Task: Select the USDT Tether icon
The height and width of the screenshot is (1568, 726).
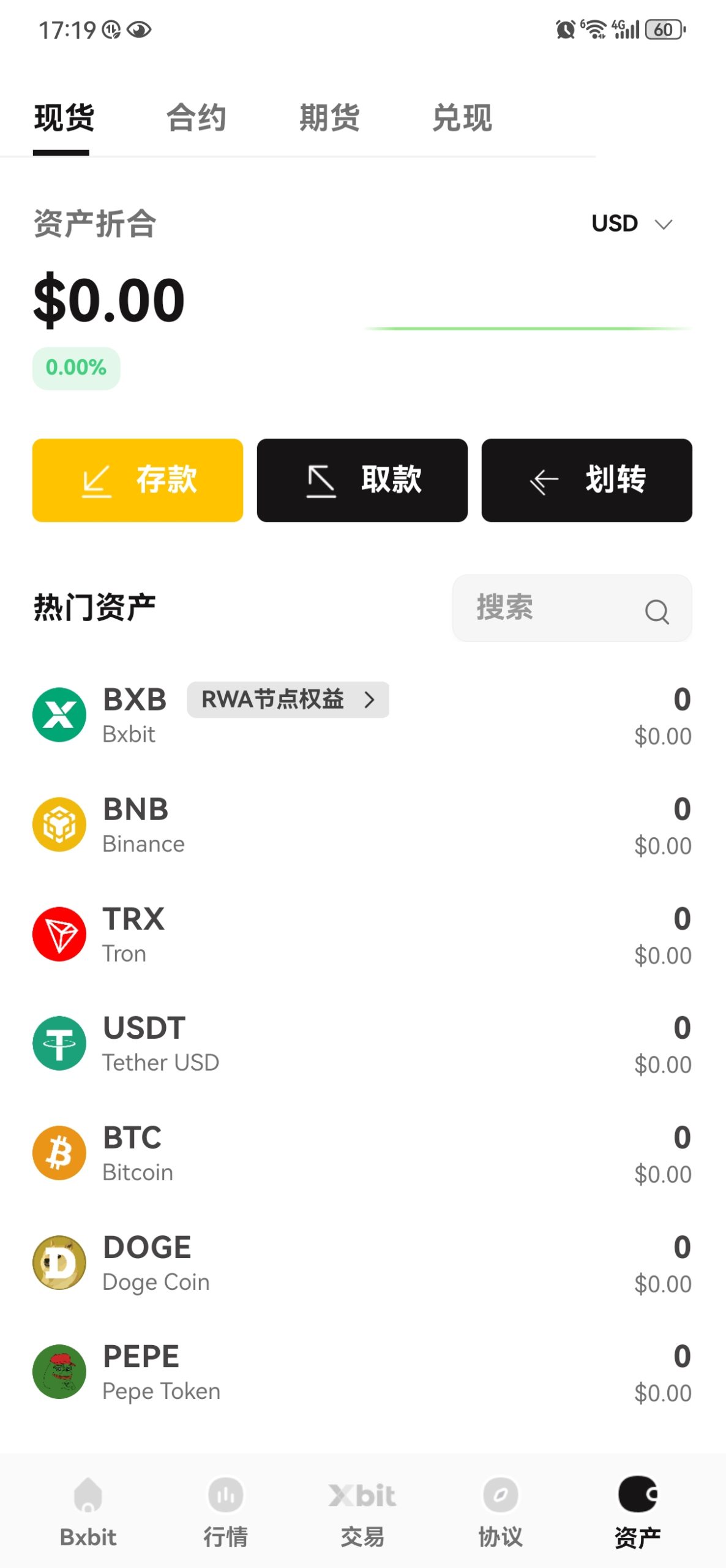Action: [59, 1043]
